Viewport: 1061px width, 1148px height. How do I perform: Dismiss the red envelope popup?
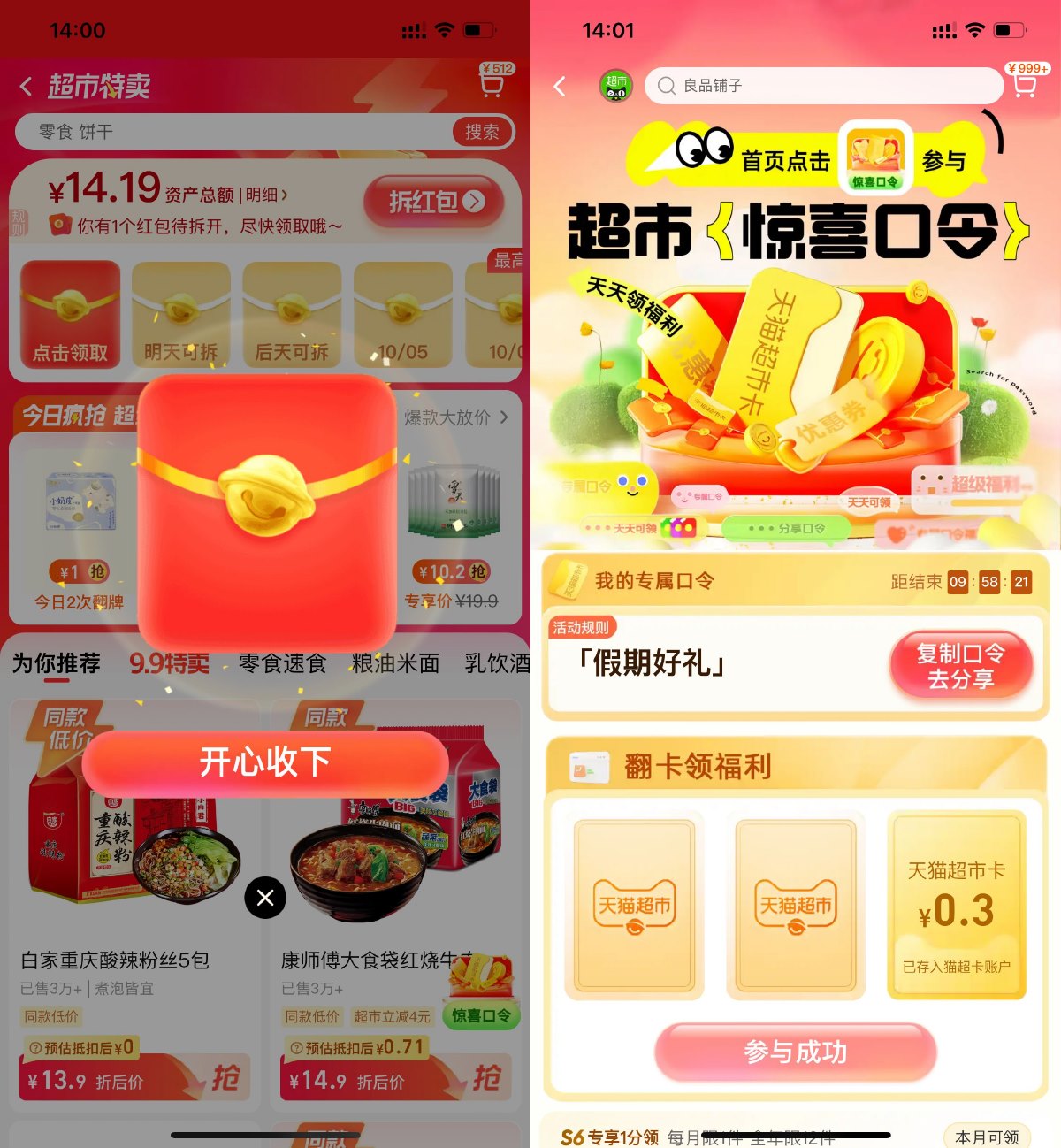265,898
